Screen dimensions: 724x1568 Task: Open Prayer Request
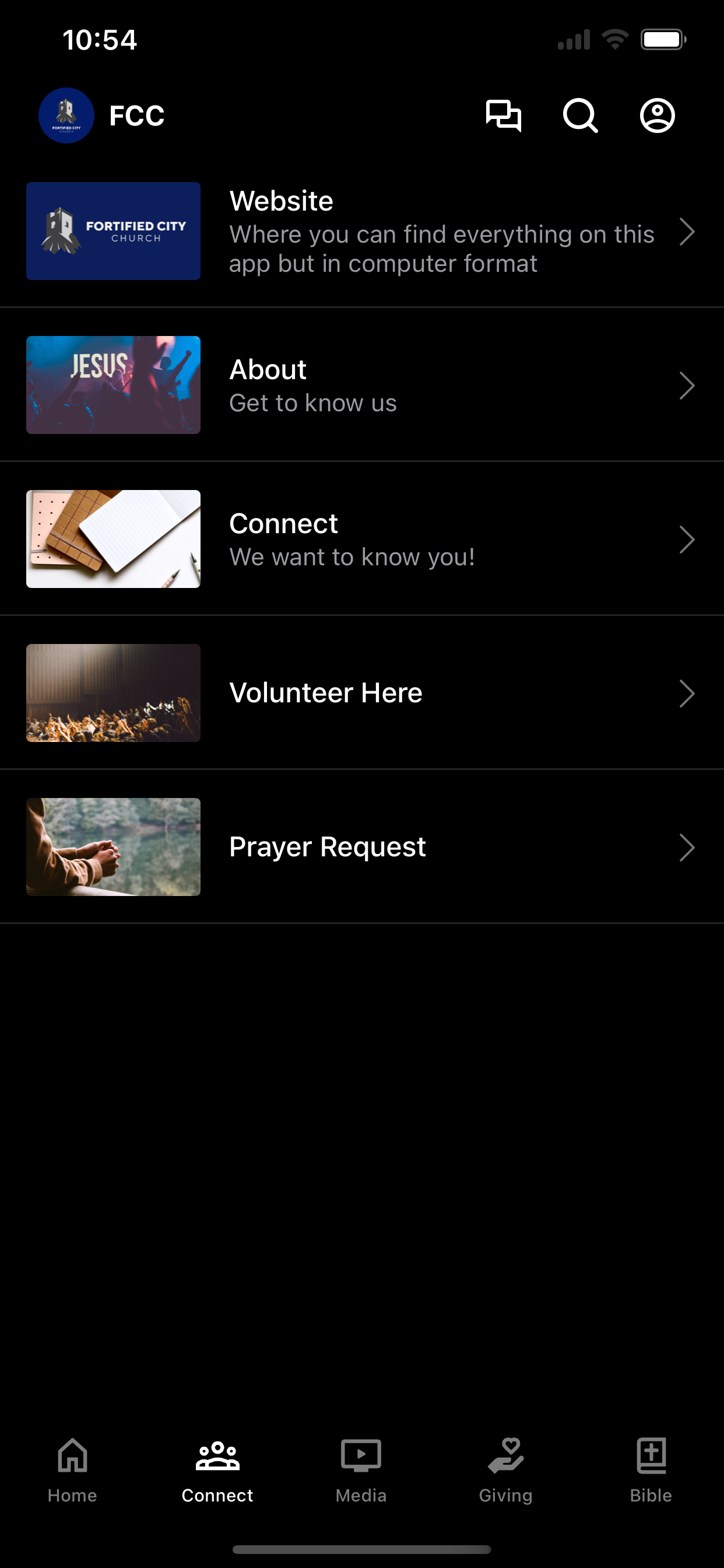(362, 846)
